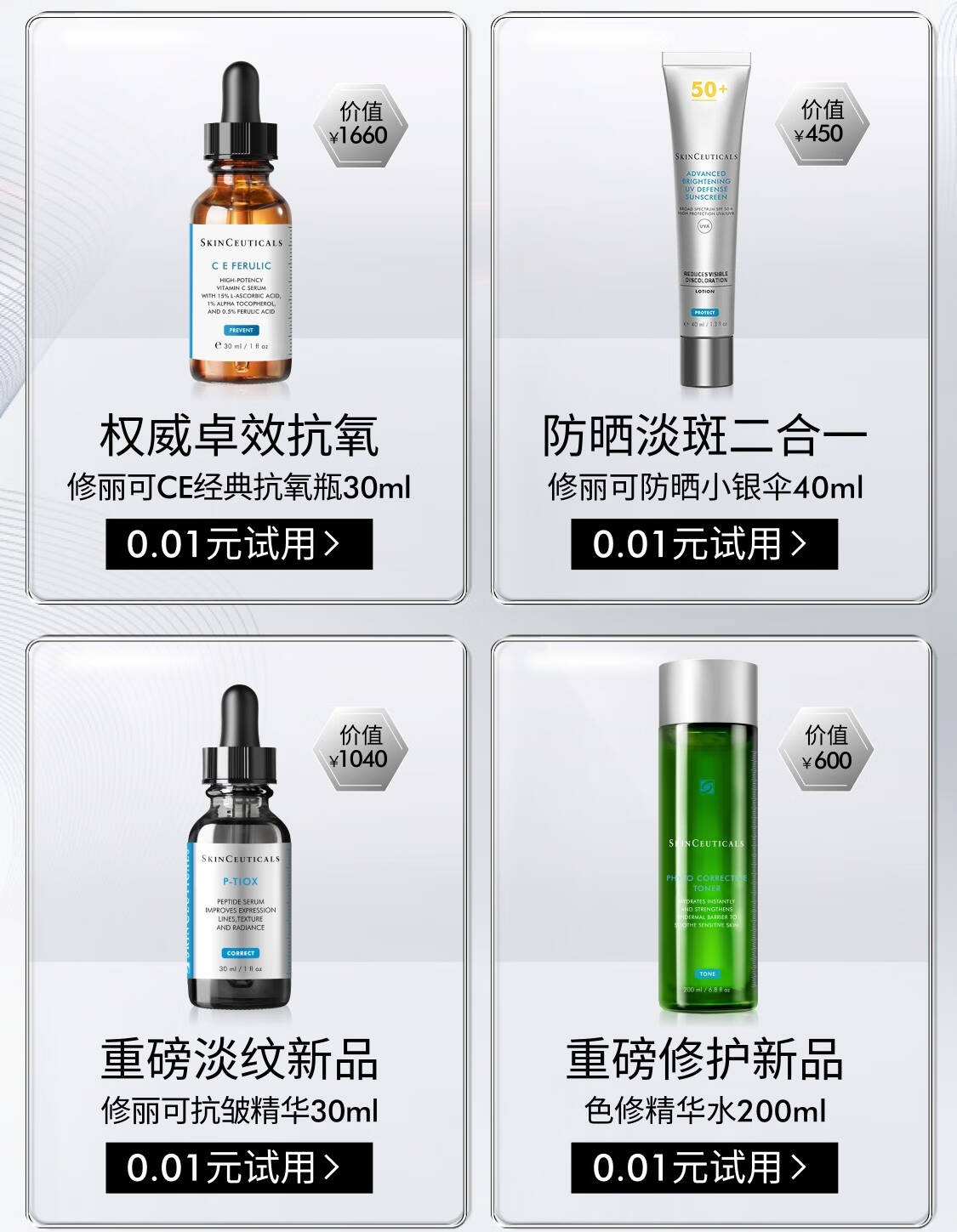Open the 权威卓效抗氧 product card
Screen dimensions: 957x1232
point(241,255)
